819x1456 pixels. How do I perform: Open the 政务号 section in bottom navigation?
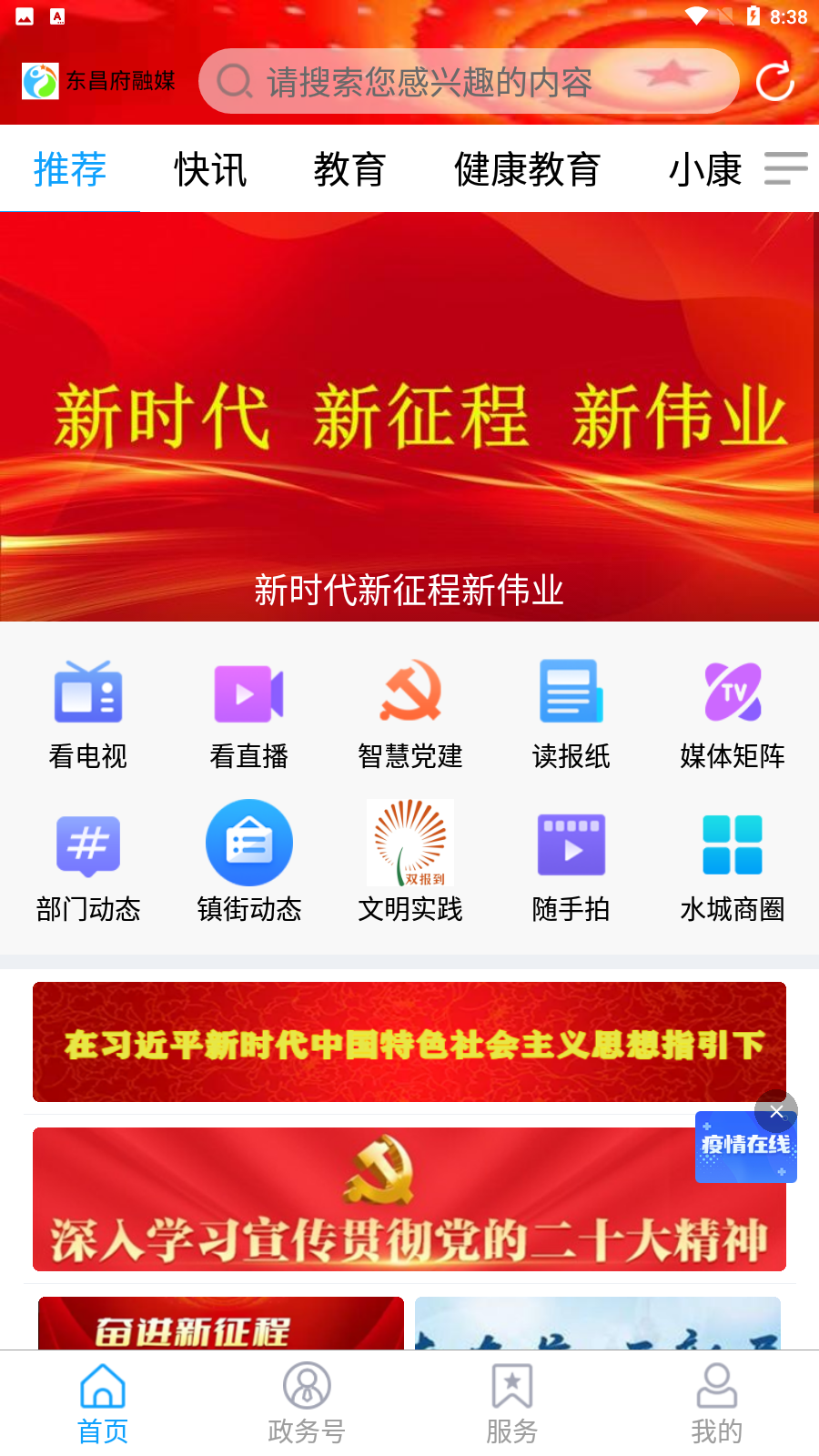click(307, 1401)
